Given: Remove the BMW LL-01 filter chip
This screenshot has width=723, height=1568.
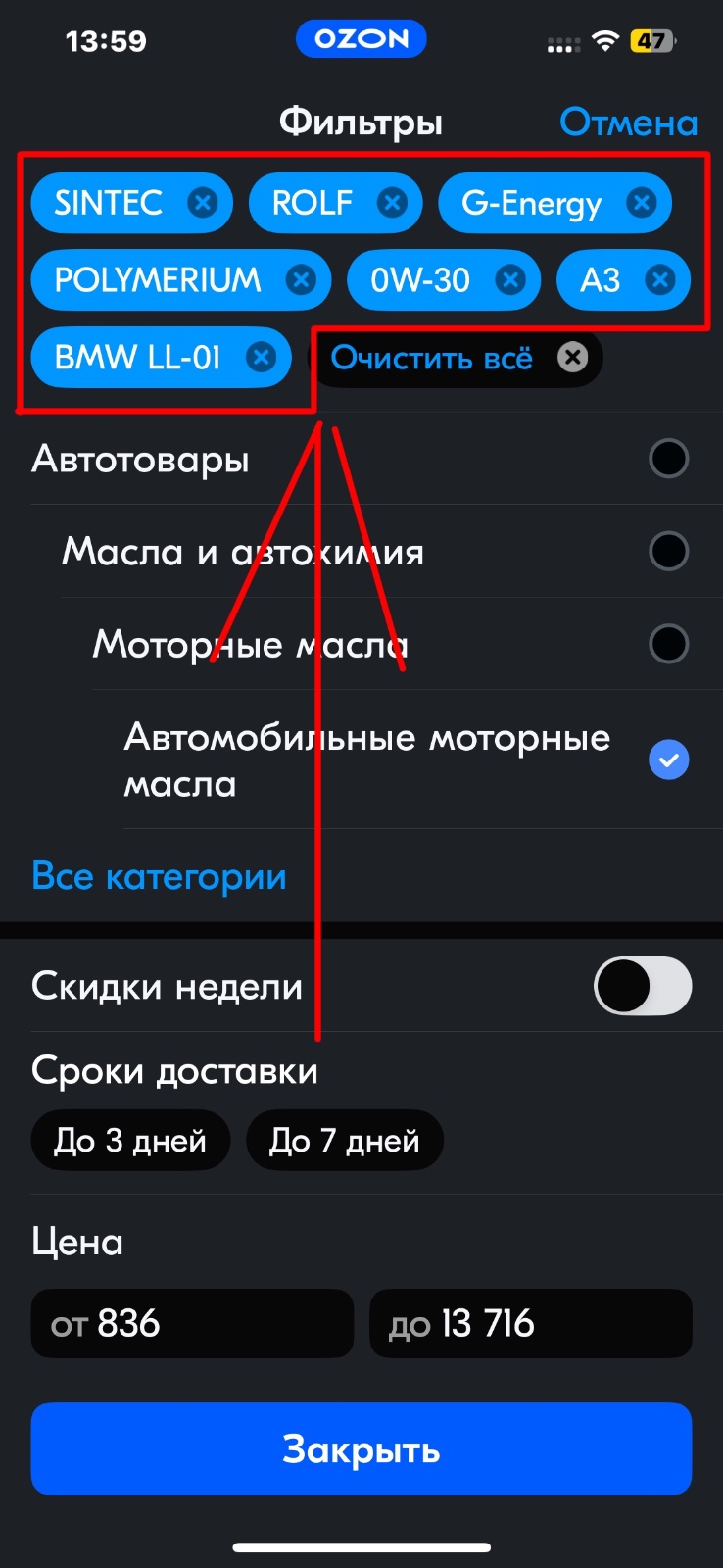Looking at the screenshot, I should click(261, 357).
